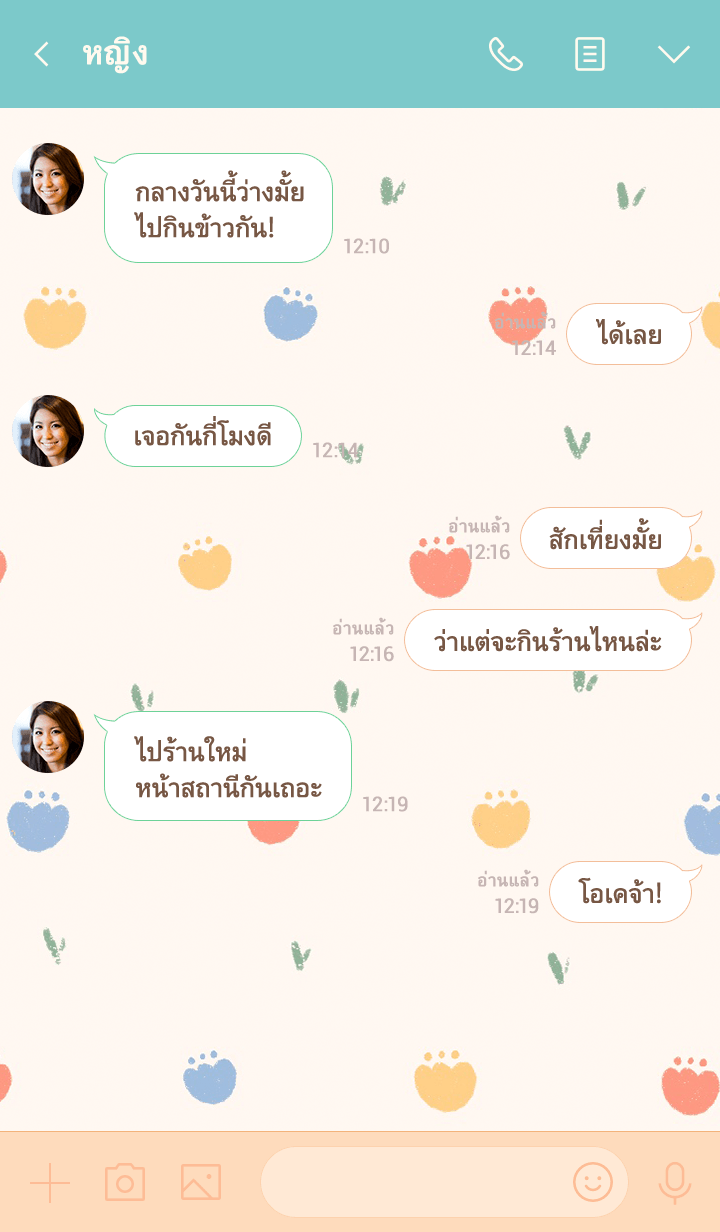The width and height of the screenshot is (720, 1232).
Task: Expand the chat options chevron
Action: coord(673,54)
